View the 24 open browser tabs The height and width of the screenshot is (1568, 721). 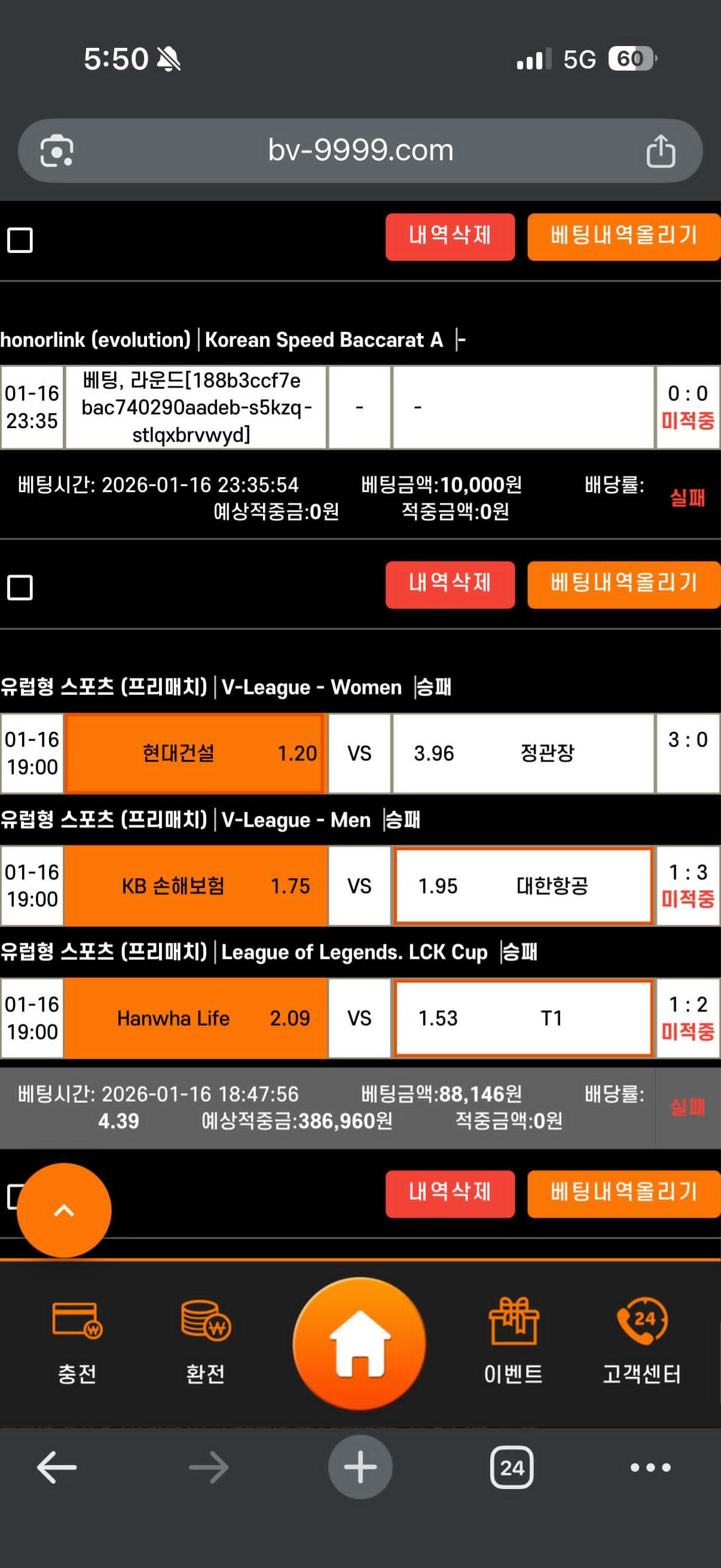pos(512,1468)
